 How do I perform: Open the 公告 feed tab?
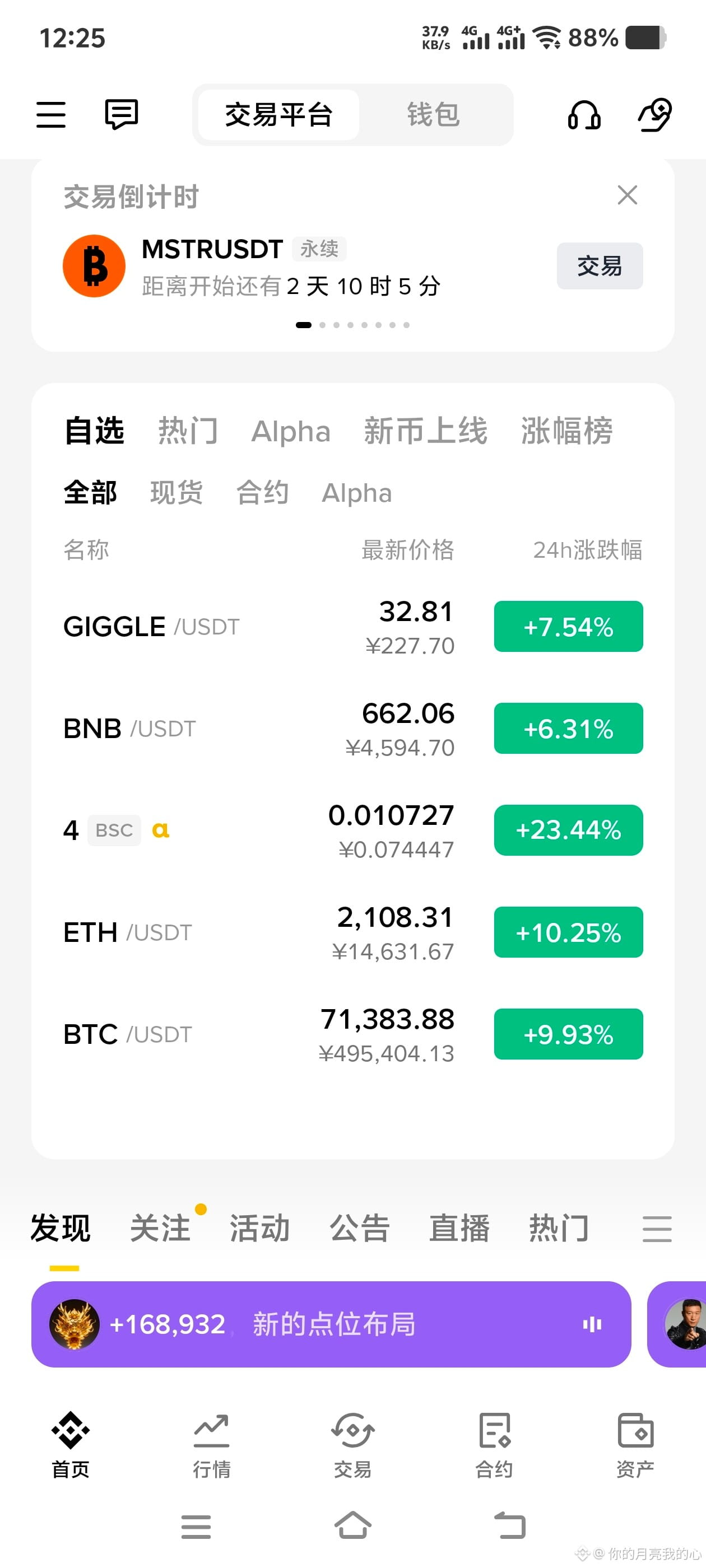[359, 1228]
